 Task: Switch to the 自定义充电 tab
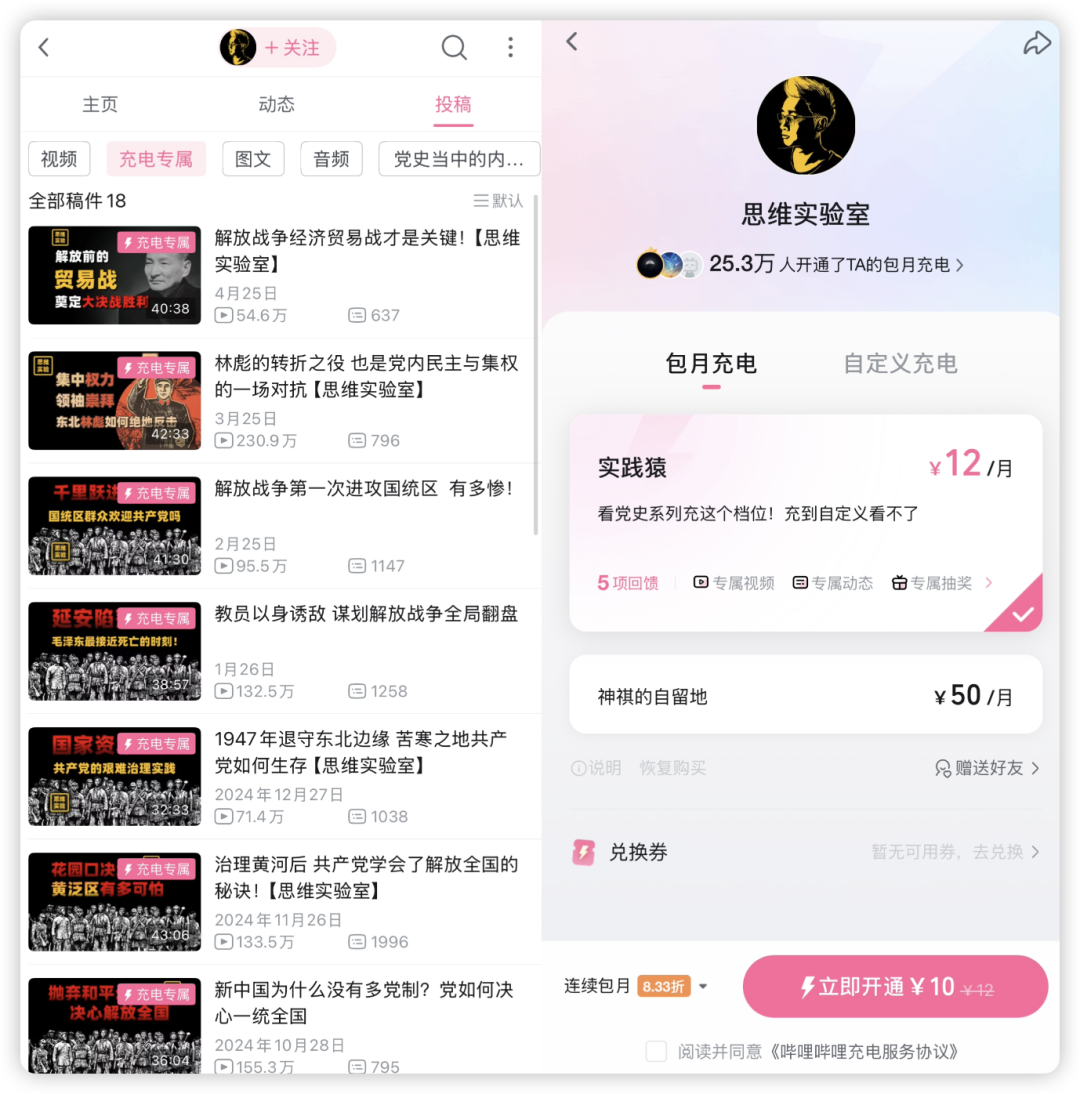point(900,363)
